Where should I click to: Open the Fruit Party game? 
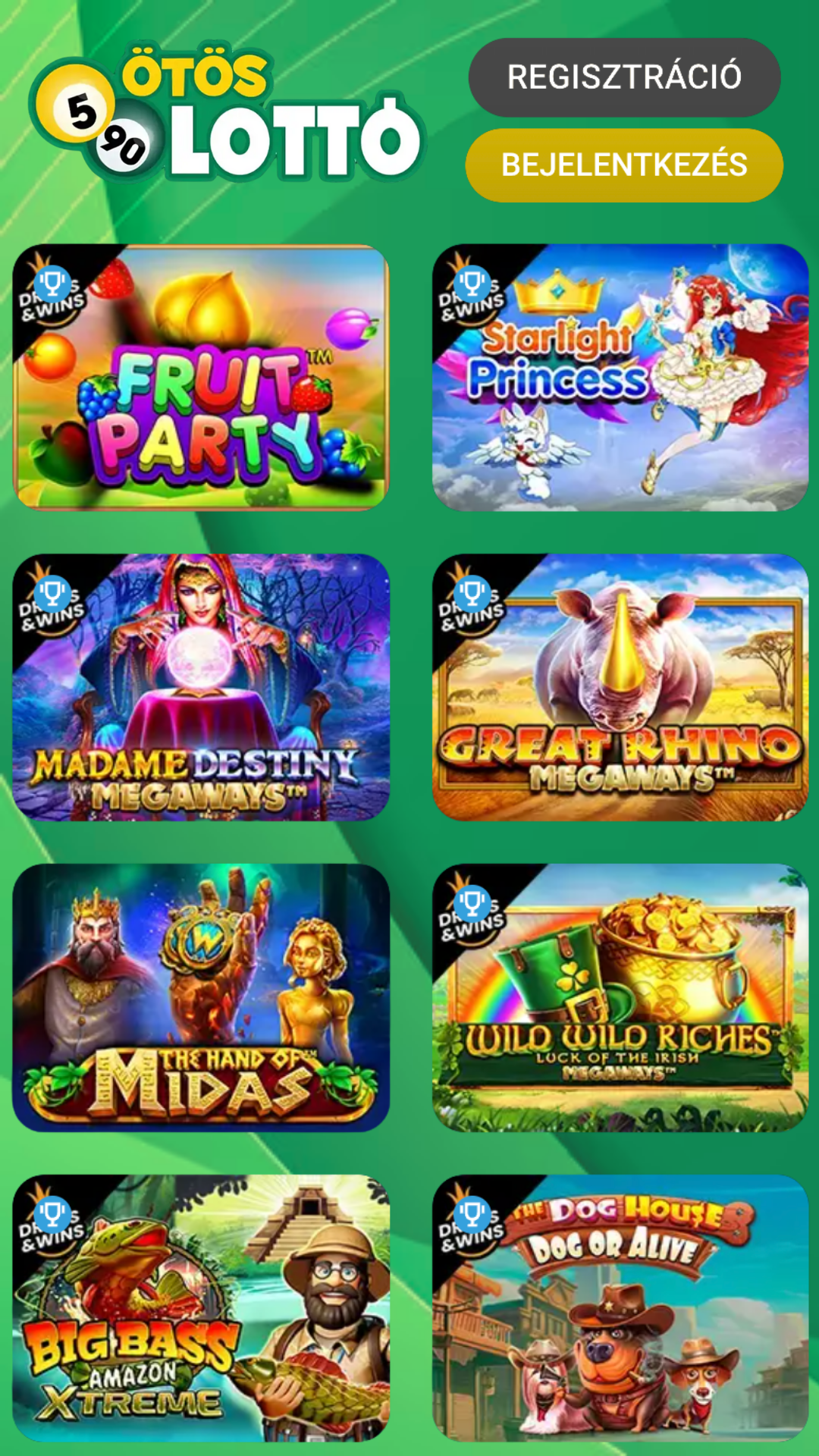click(201, 377)
